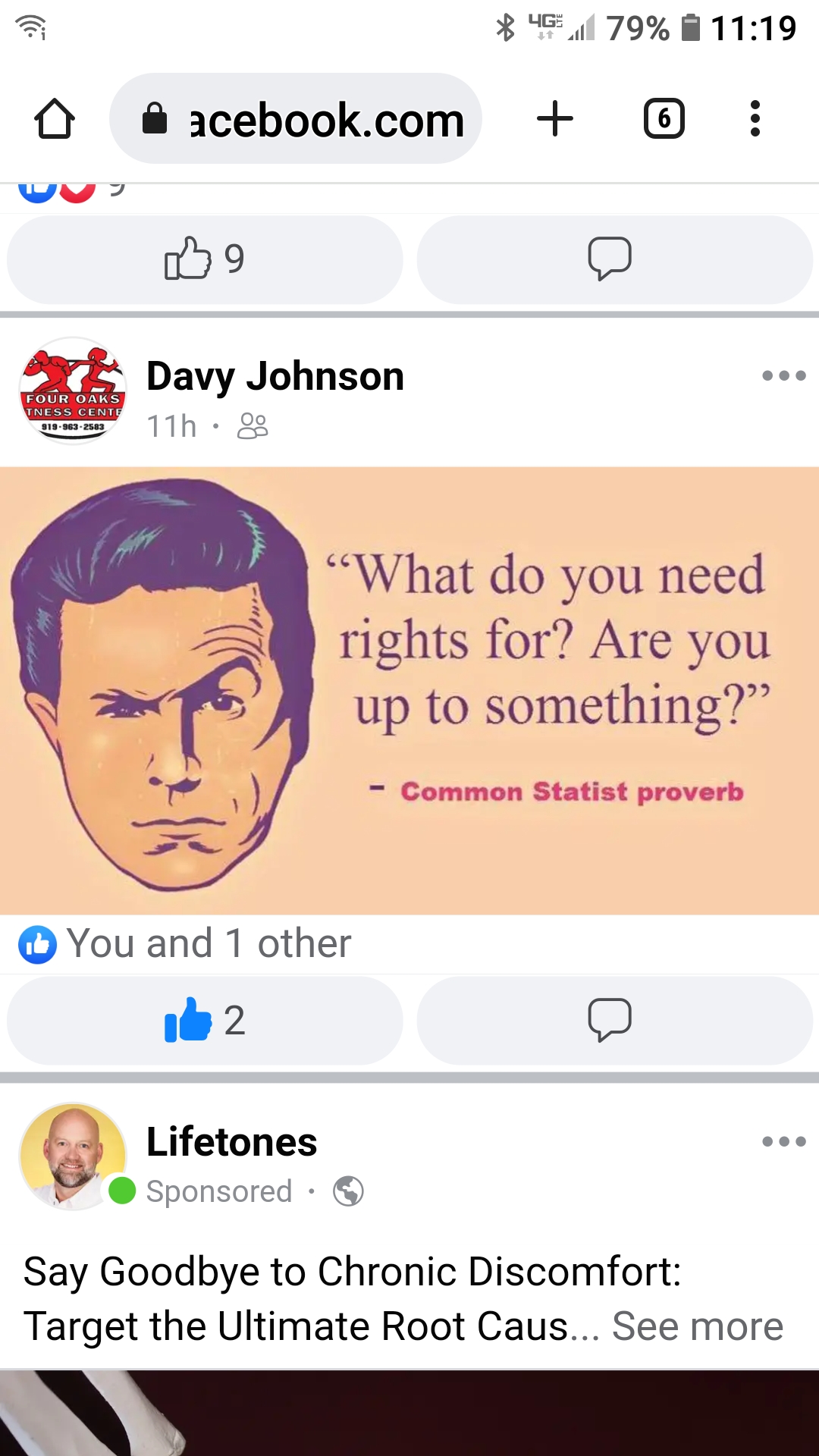The height and width of the screenshot is (1456, 819).
Task: Like the post with 9 likes
Action: tap(204, 259)
